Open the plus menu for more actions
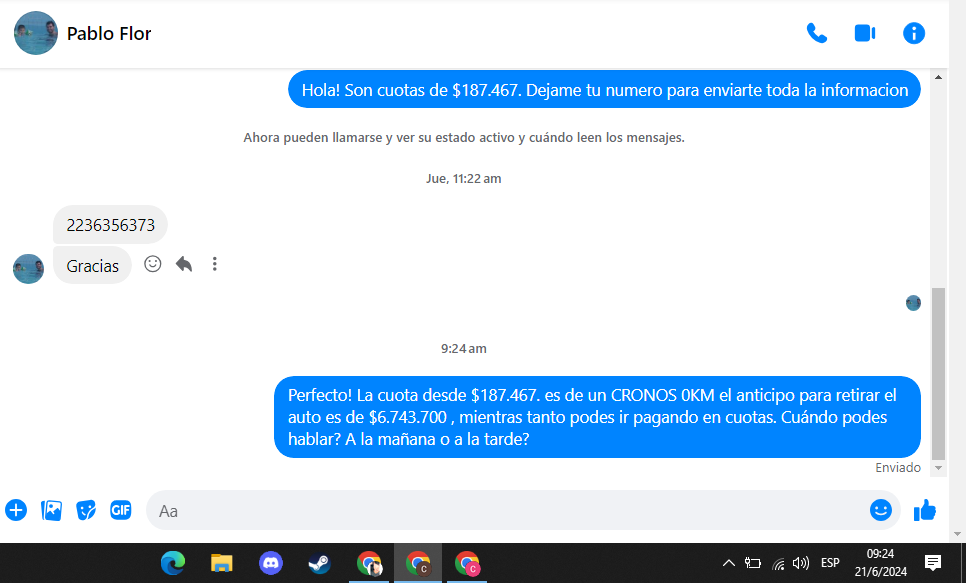 click(16, 510)
